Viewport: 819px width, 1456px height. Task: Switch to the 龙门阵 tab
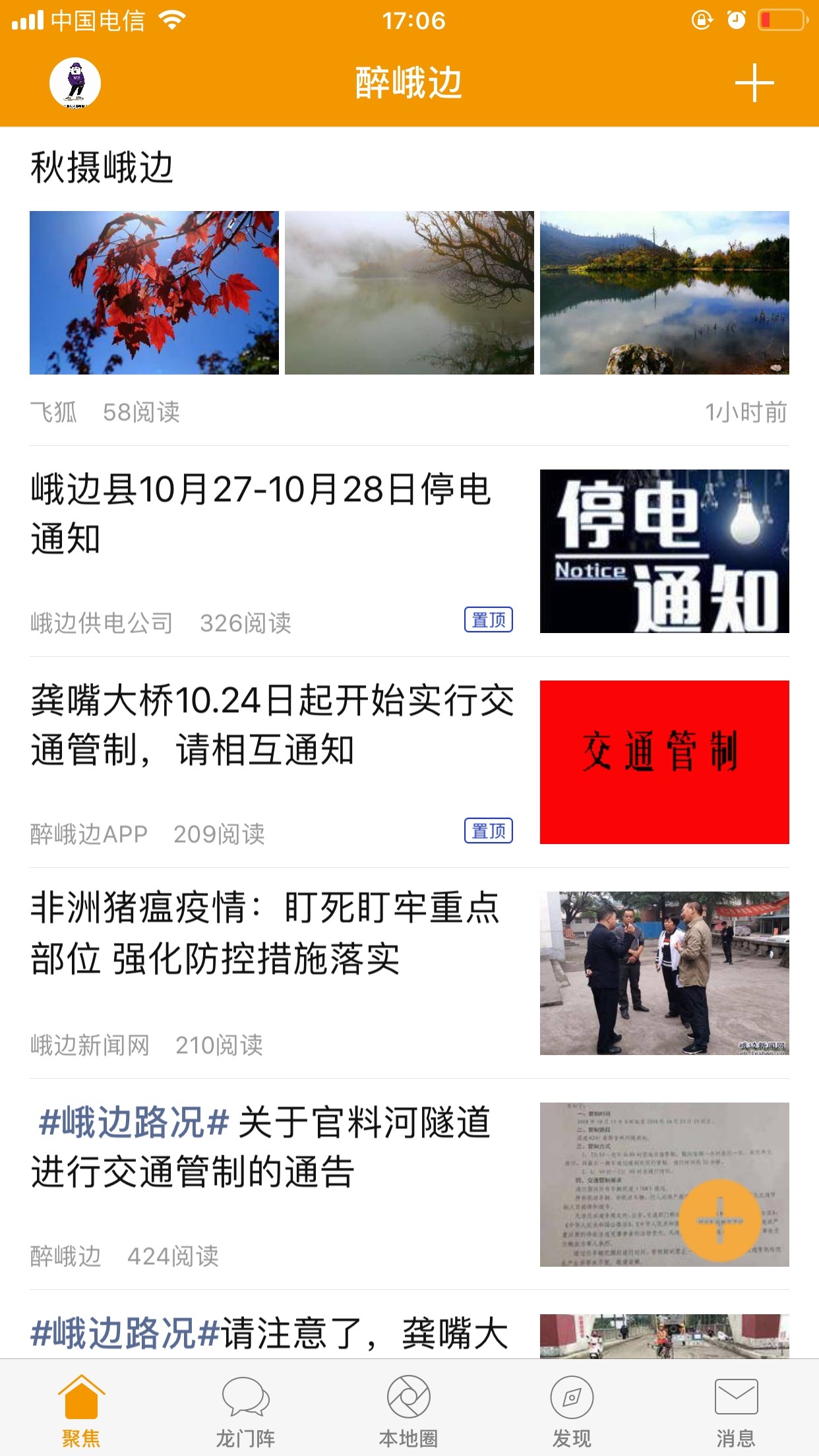(x=245, y=1410)
